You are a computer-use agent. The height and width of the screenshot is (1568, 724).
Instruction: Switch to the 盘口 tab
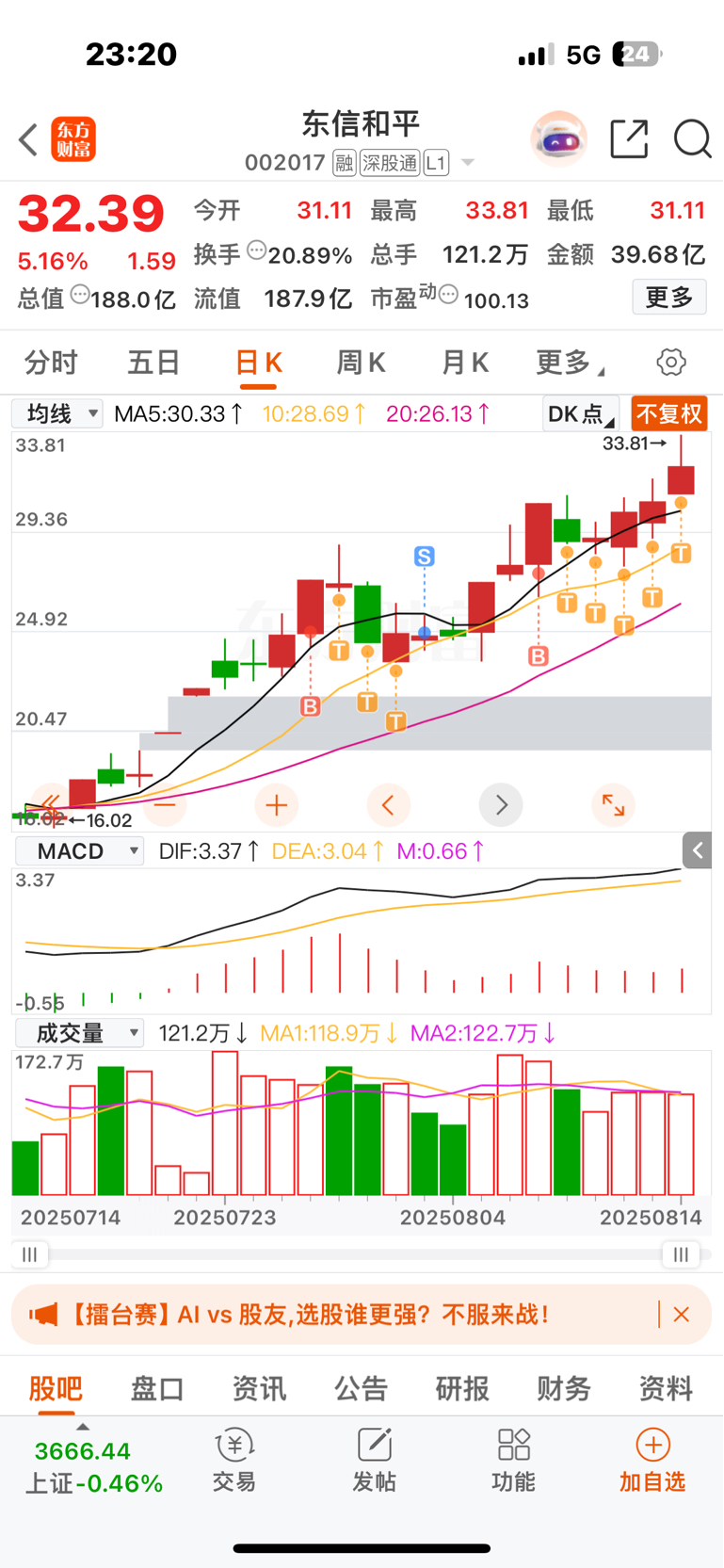point(157,1388)
